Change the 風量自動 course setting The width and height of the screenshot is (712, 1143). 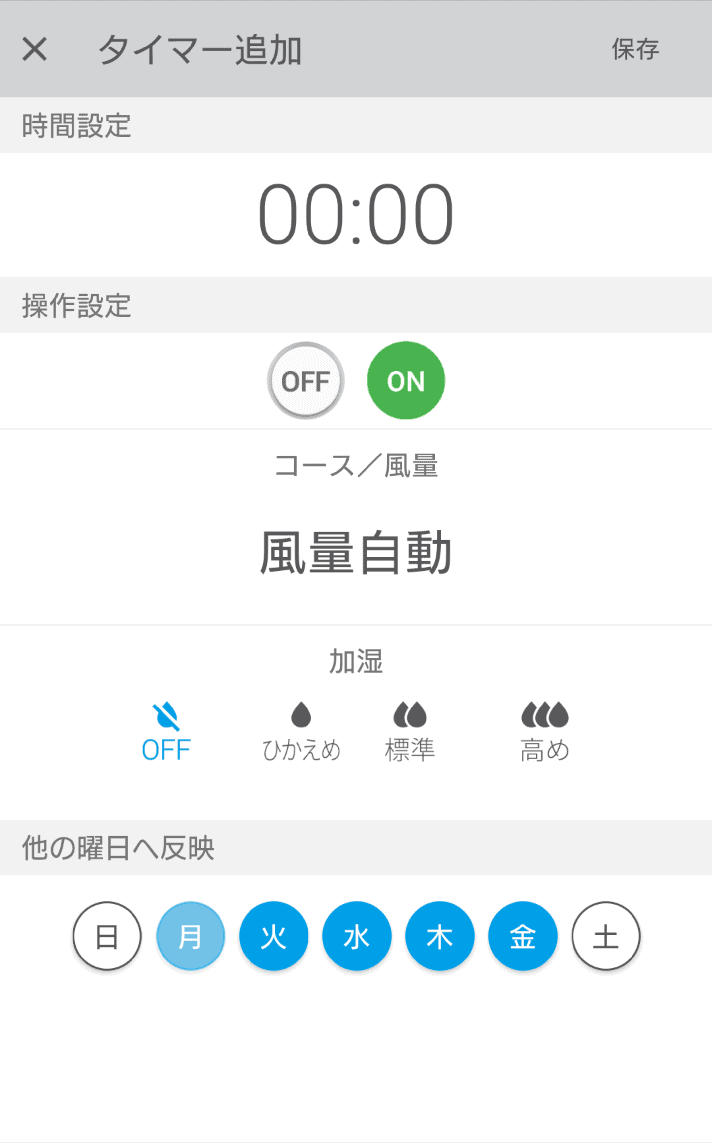[356, 552]
